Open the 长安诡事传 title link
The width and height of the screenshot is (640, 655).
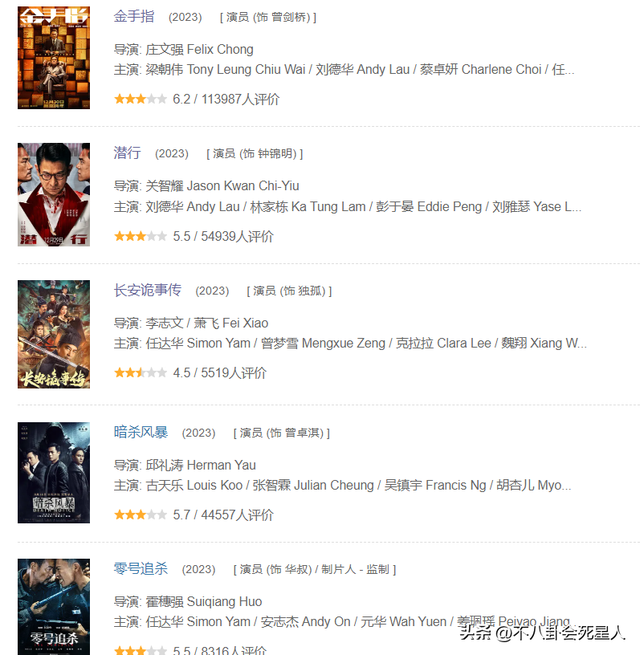pos(147,290)
